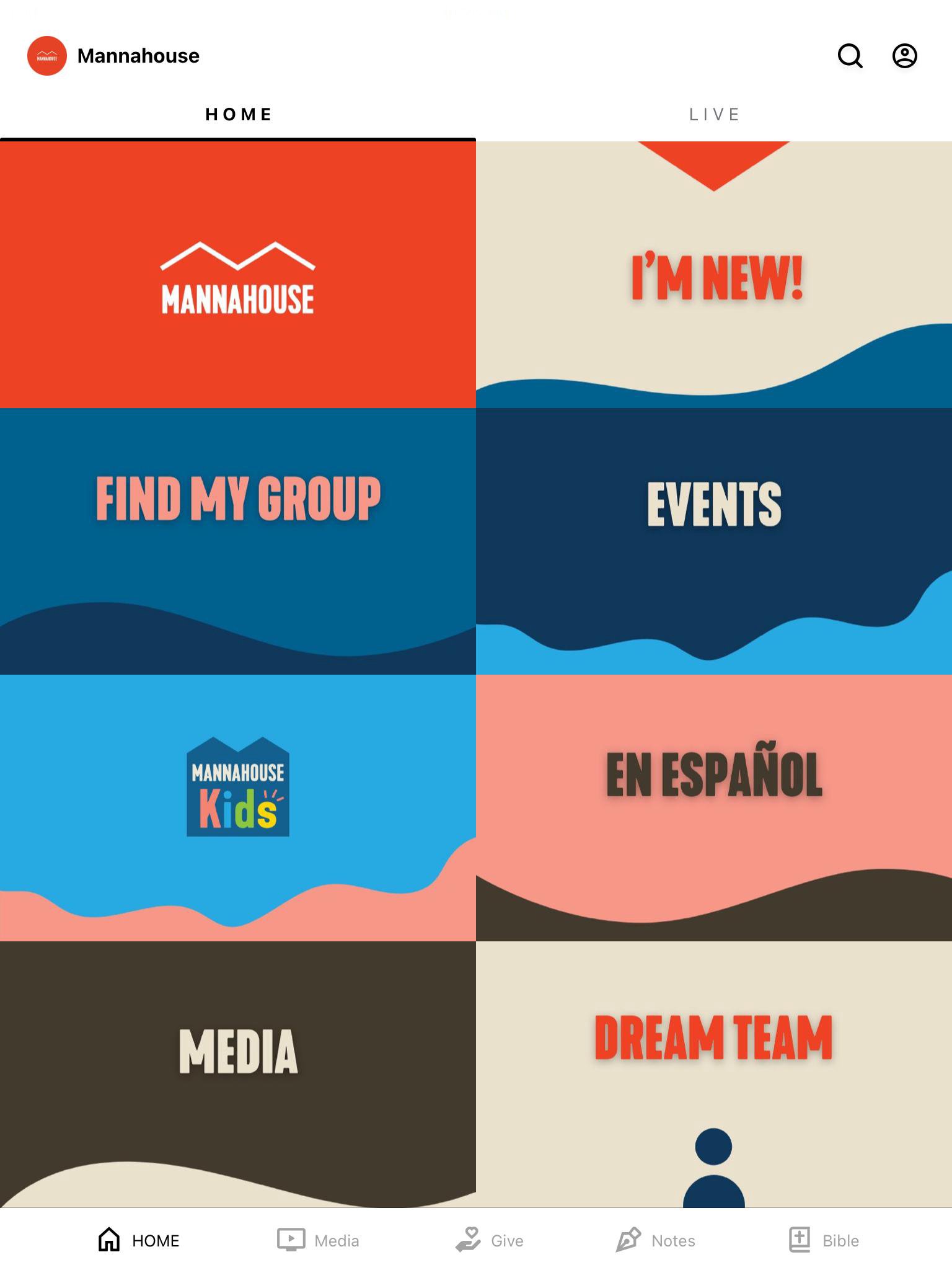The width and height of the screenshot is (952, 1270).
Task: Open the En Español tile
Action: click(714, 807)
